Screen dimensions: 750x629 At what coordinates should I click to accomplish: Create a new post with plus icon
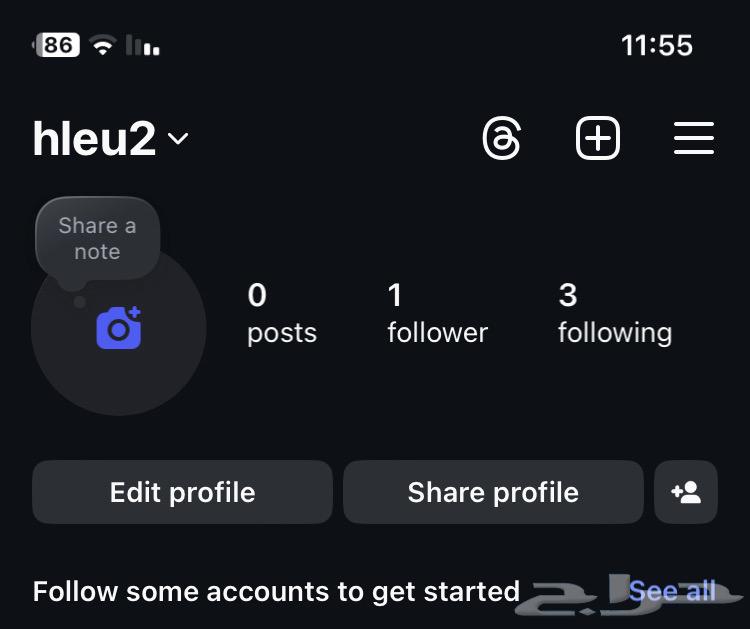point(598,139)
